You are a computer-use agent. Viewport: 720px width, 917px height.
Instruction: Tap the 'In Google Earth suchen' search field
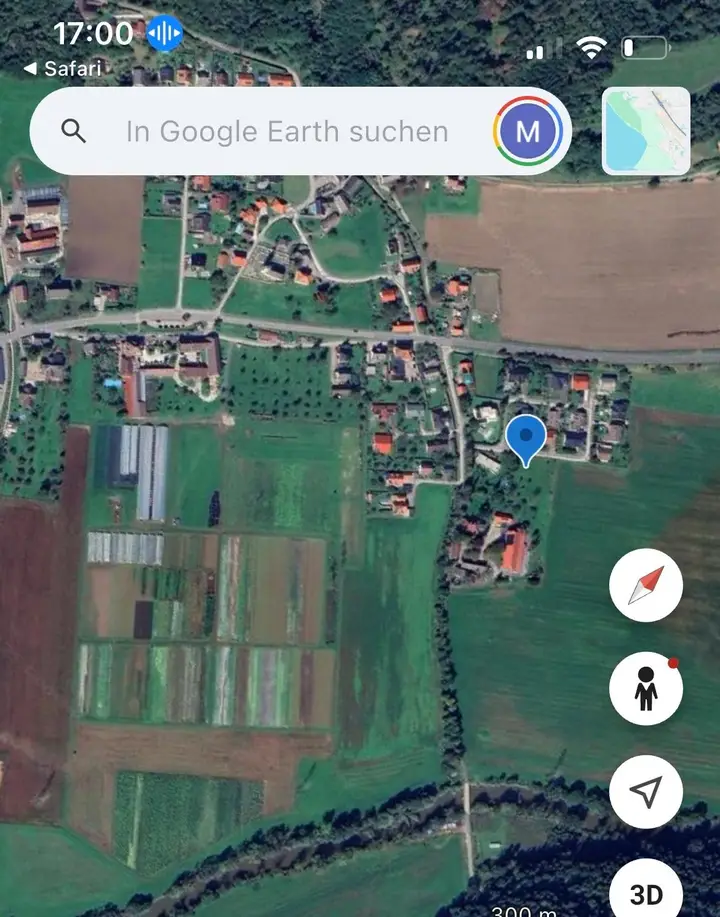(x=285, y=131)
